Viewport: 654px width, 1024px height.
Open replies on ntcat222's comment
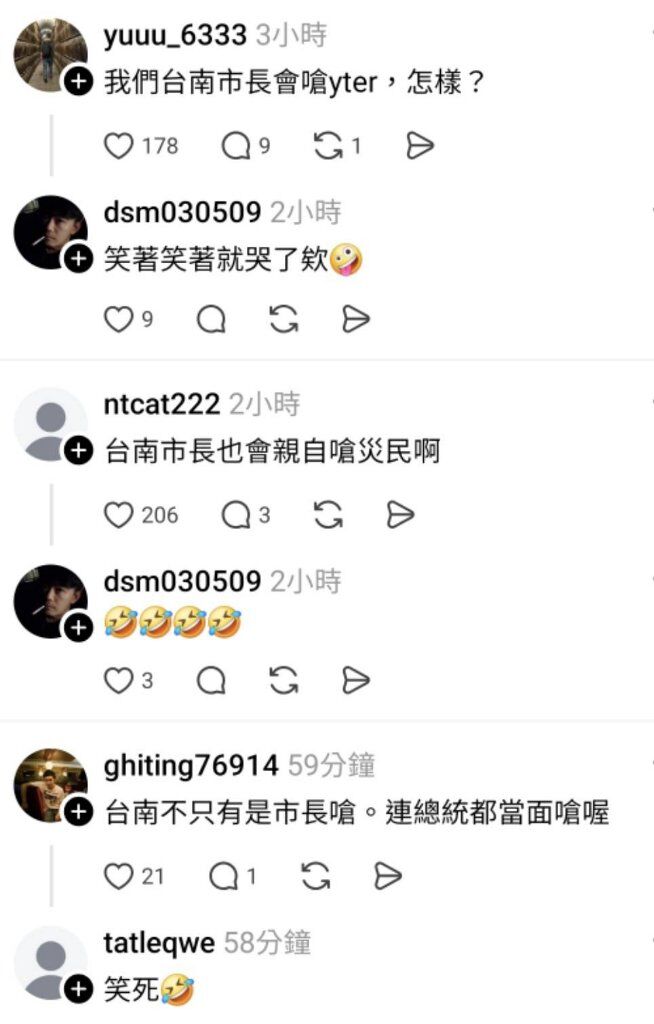(235, 515)
